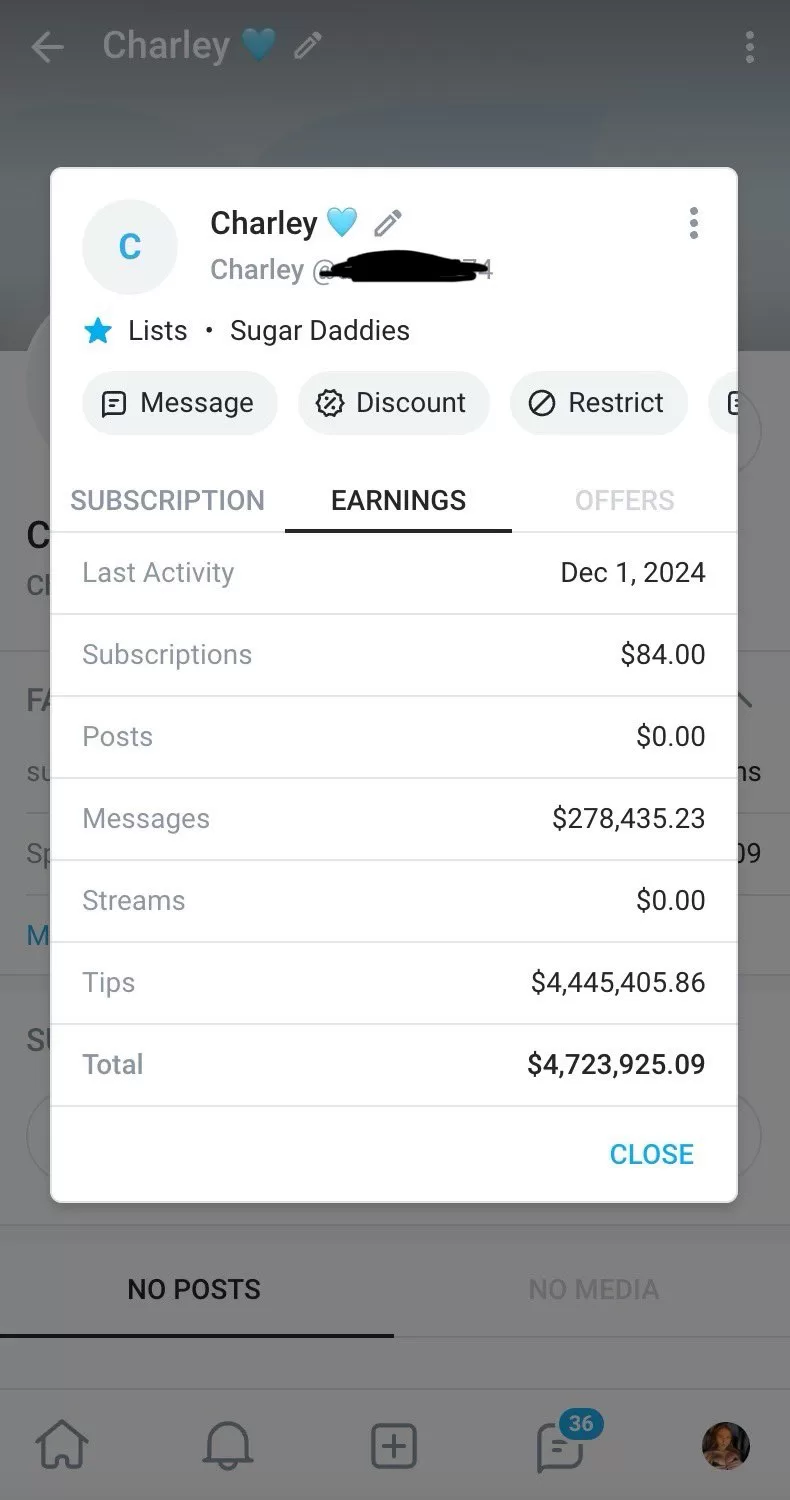Open the OFFERS tab

click(x=624, y=500)
